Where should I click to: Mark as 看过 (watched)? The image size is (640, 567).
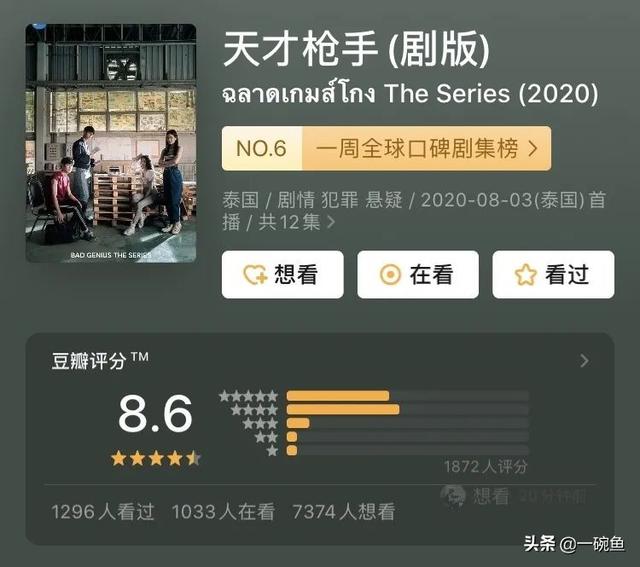tap(553, 275)
